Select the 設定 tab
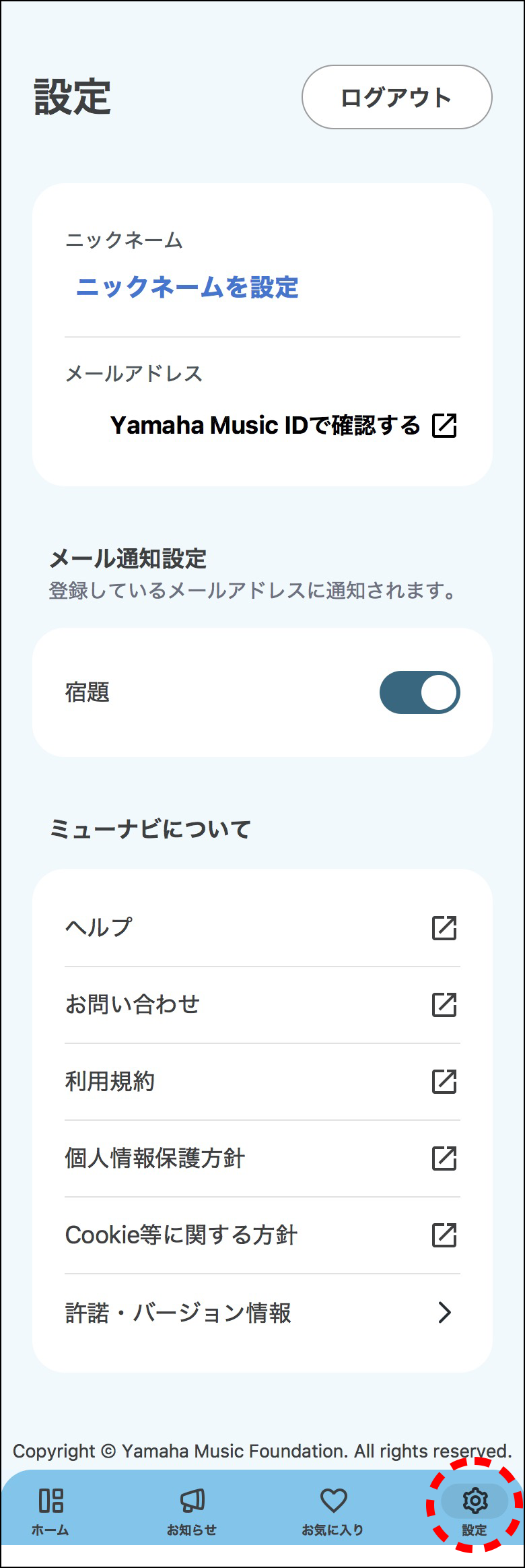 475,1511
